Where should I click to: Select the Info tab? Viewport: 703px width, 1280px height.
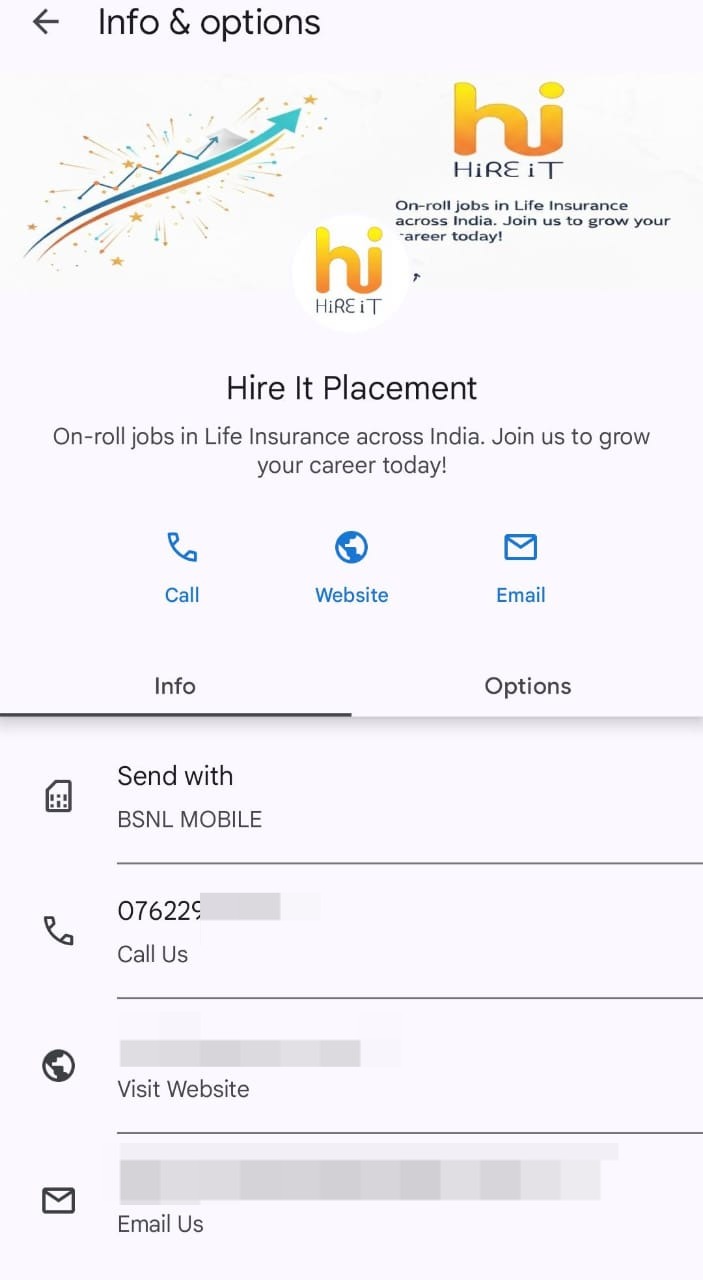(x=175, y=686)
